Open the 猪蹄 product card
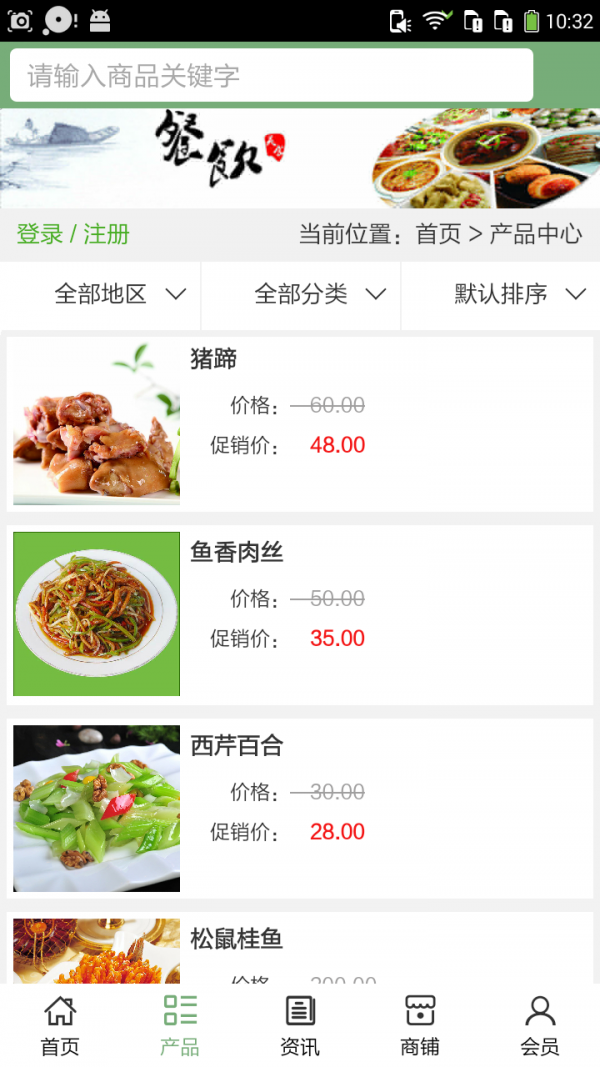 300,424
